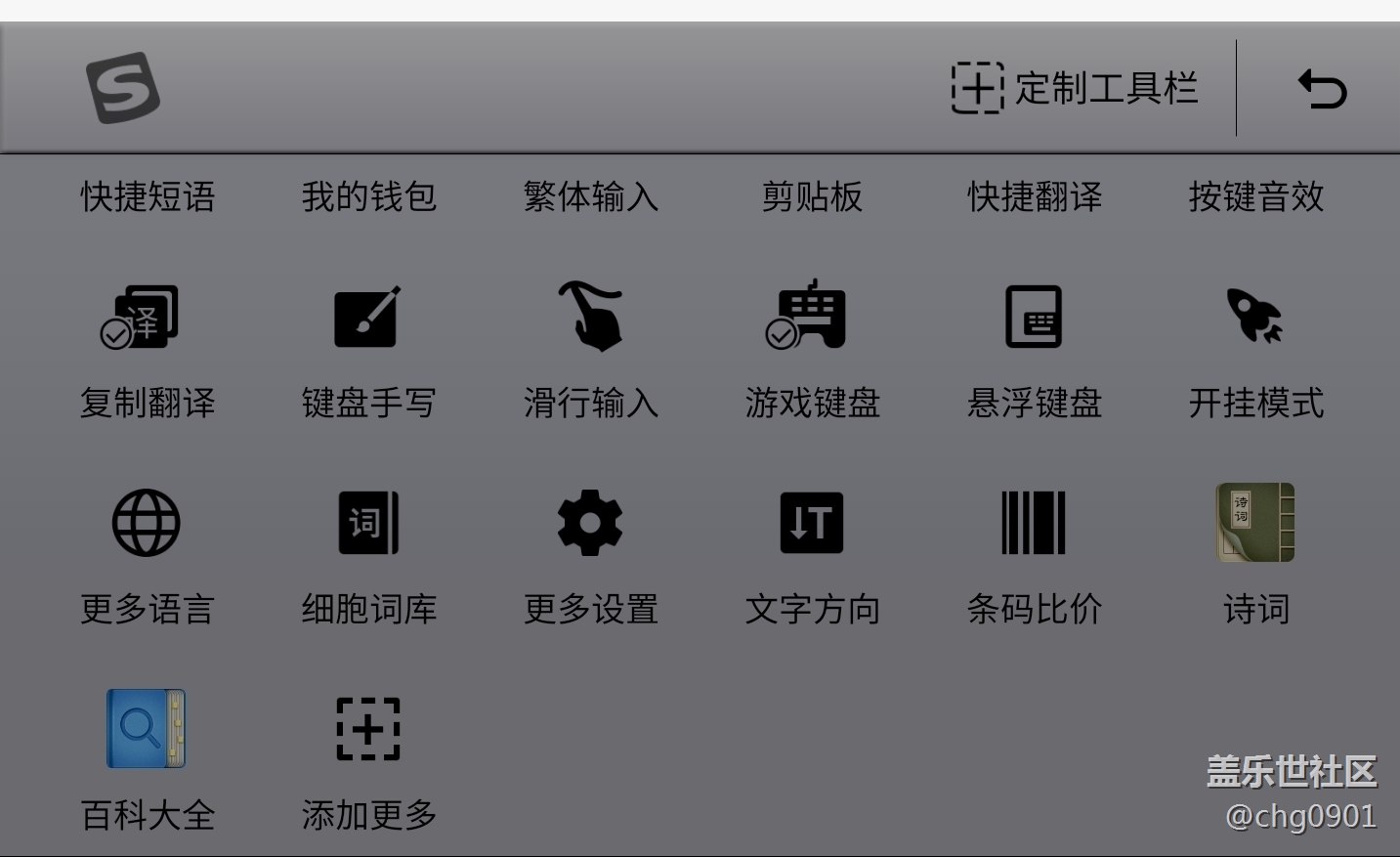Open 快捷短语 quick phrases
Screen dimensions: 1400x857
(x=148, y=196)
